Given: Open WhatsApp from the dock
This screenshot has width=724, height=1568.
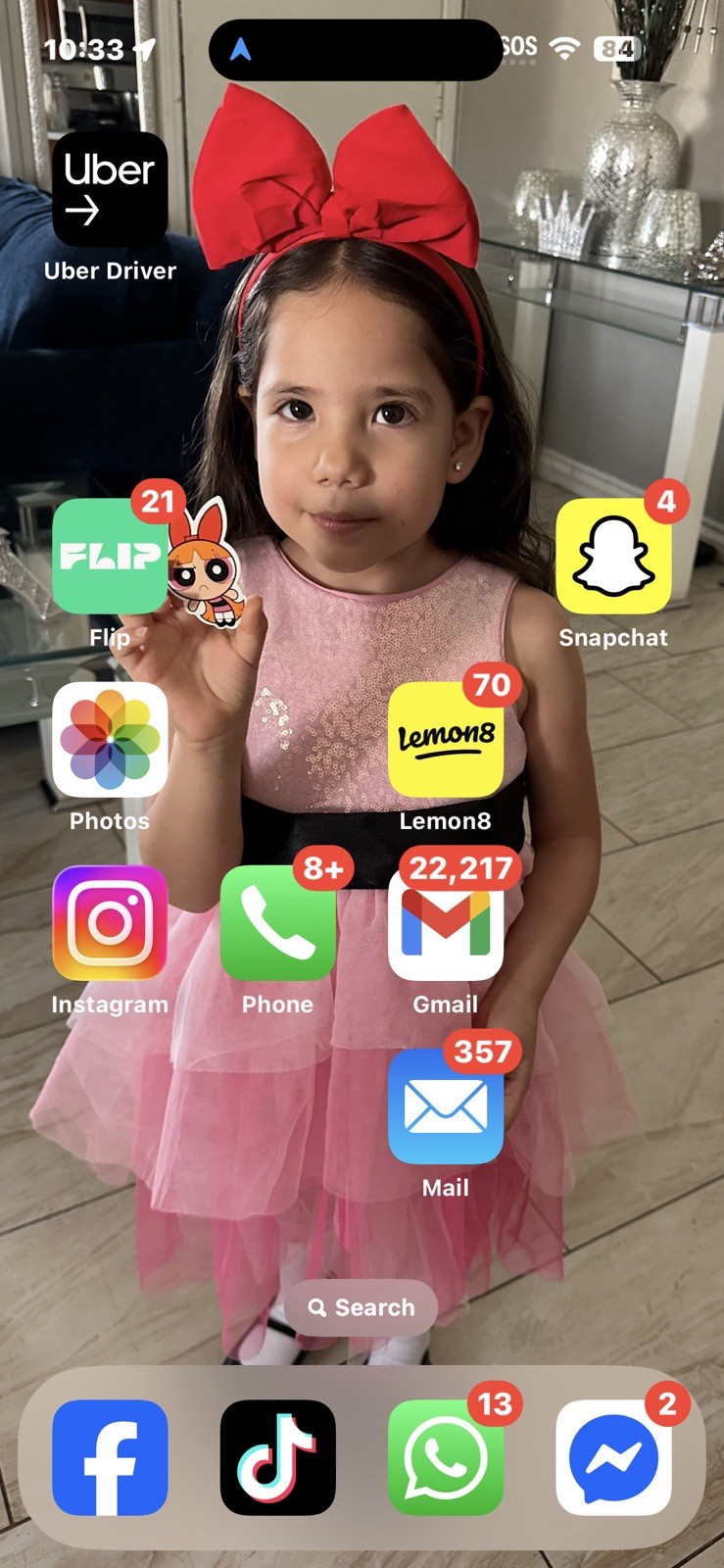Looking at the screenshot, I should (x=446, y=1457).
